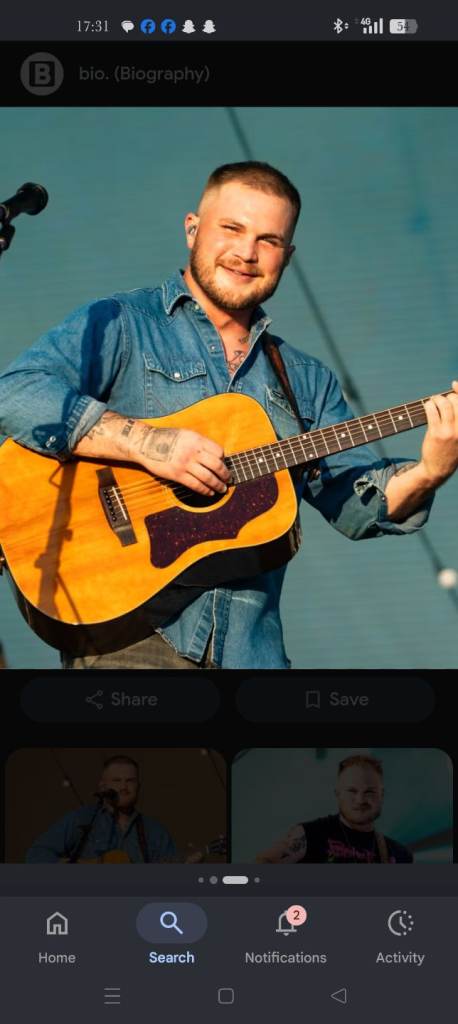458x1024 pixels.
Task: Open the Notifications tab
Action: pyautogui.click(x=286, y=936)
